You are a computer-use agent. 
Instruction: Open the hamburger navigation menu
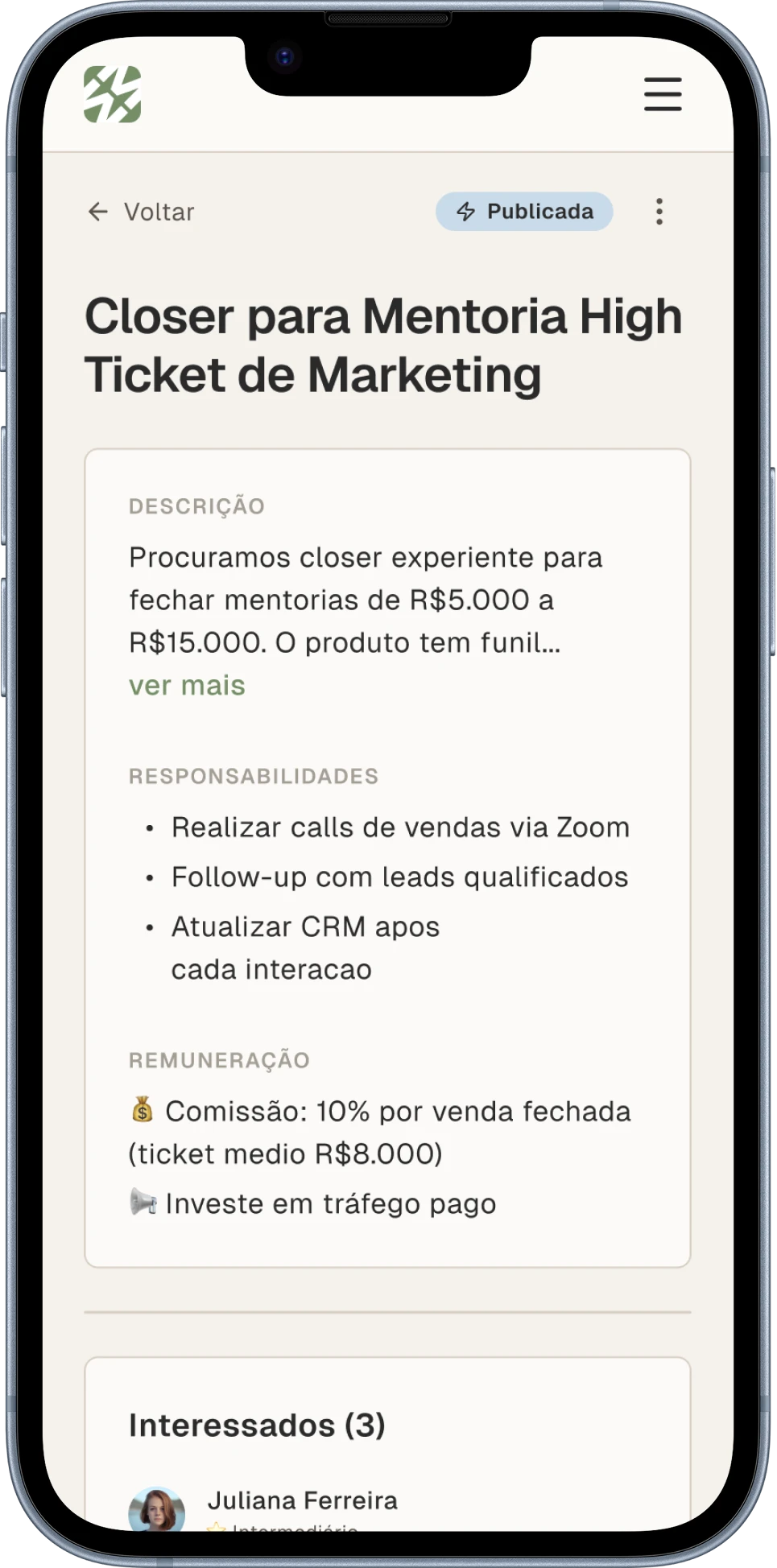[x=662, y=95]
